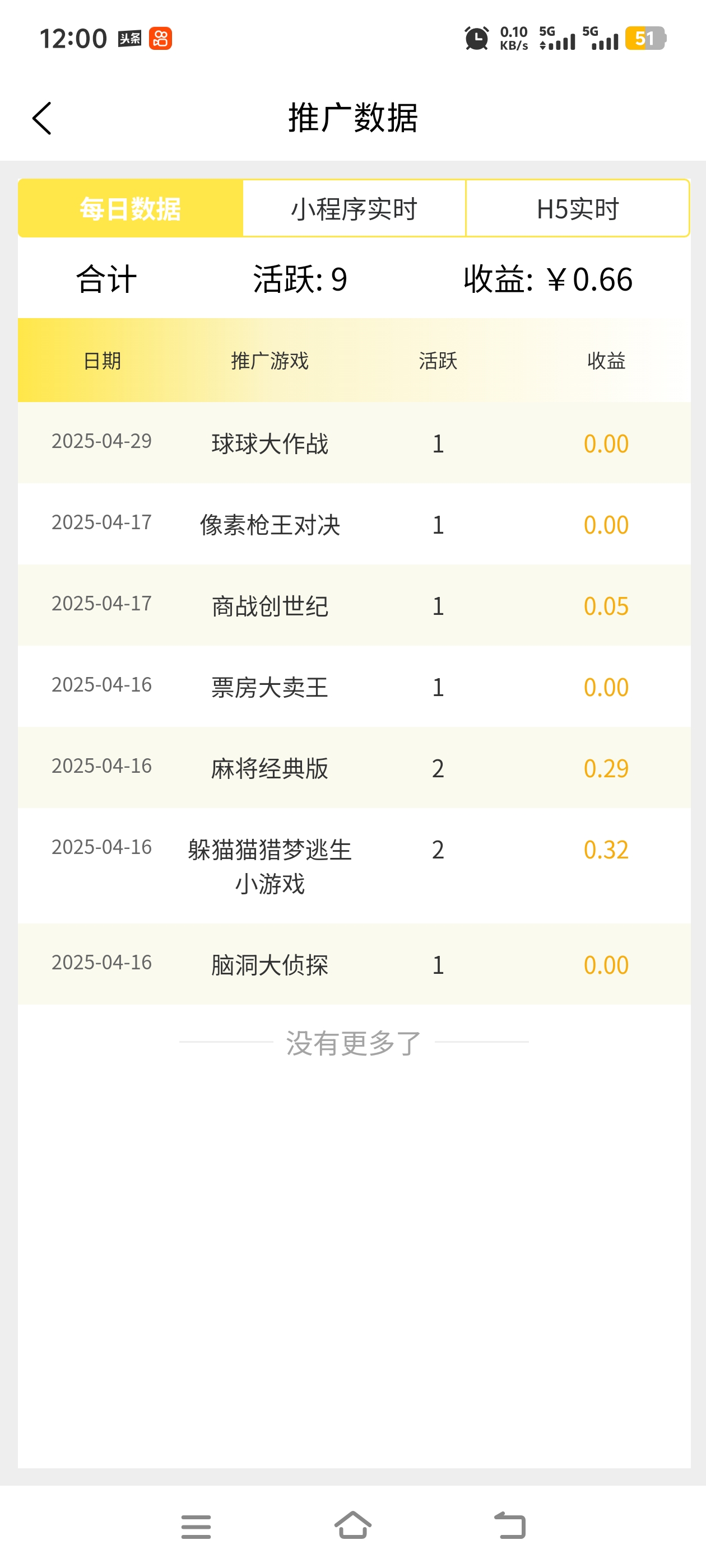The height and width of the screenshot is (1568, 706).
Task: Switch to the 小程序实时 tab
Action: coord(354,208)
